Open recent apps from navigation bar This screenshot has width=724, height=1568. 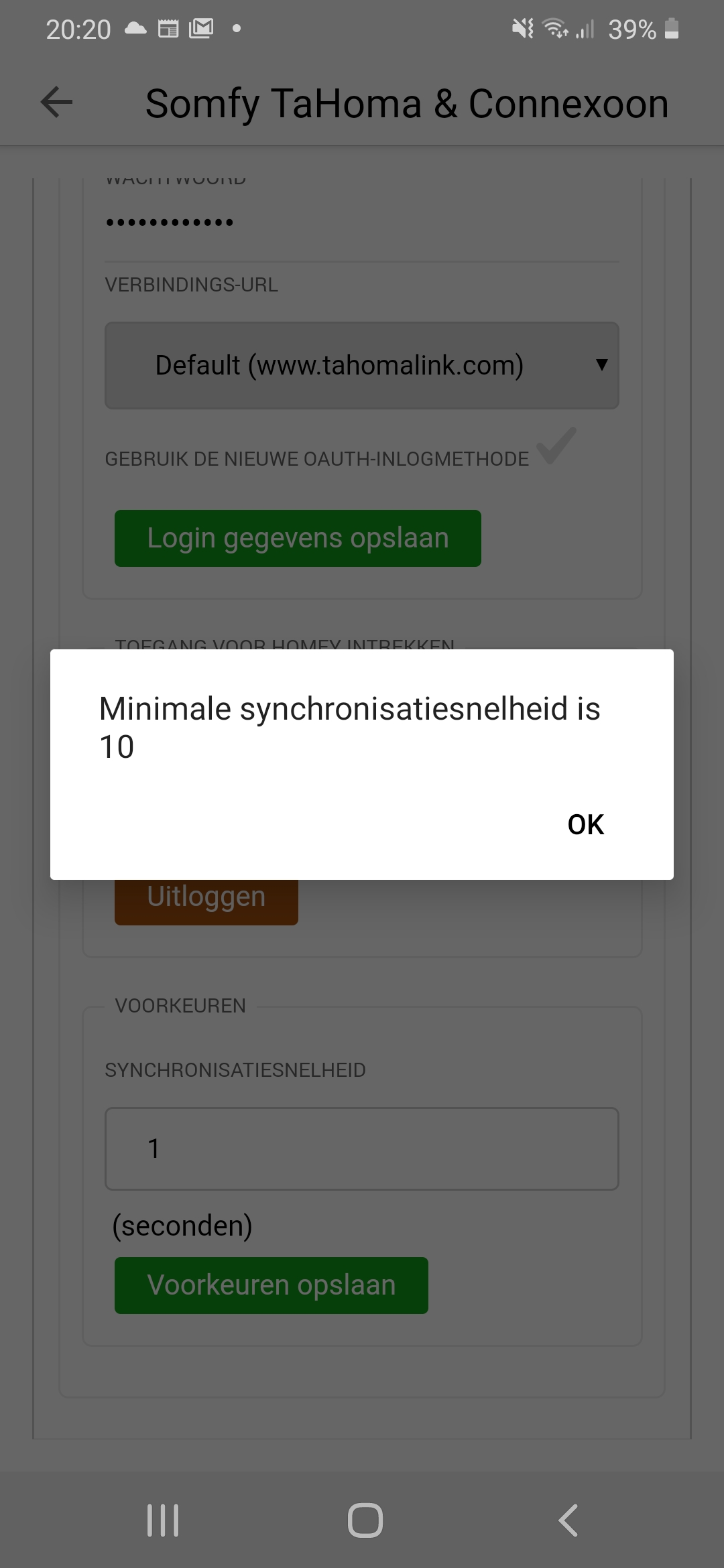(163, 1520)
